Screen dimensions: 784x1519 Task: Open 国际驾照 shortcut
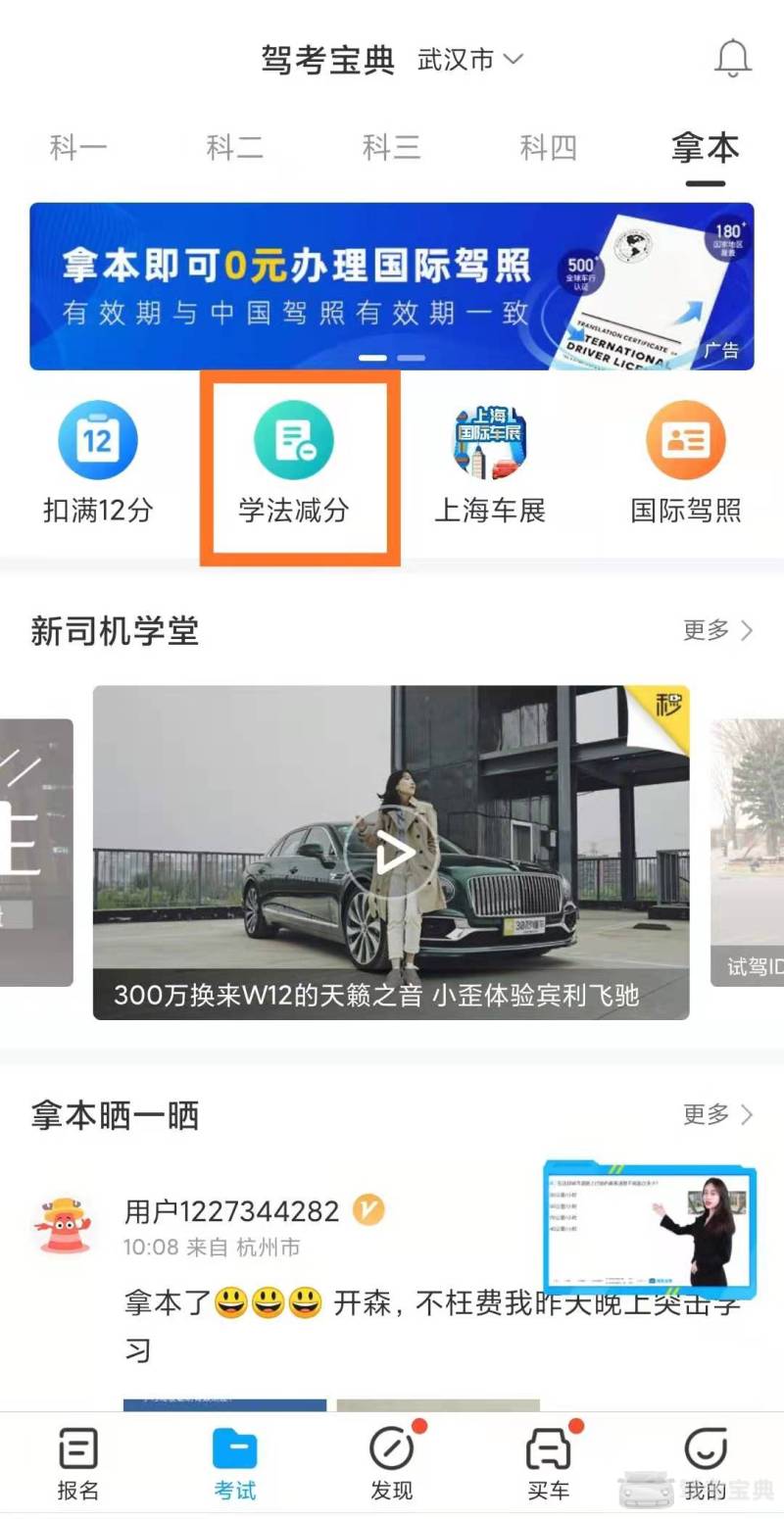click(686, 464)
